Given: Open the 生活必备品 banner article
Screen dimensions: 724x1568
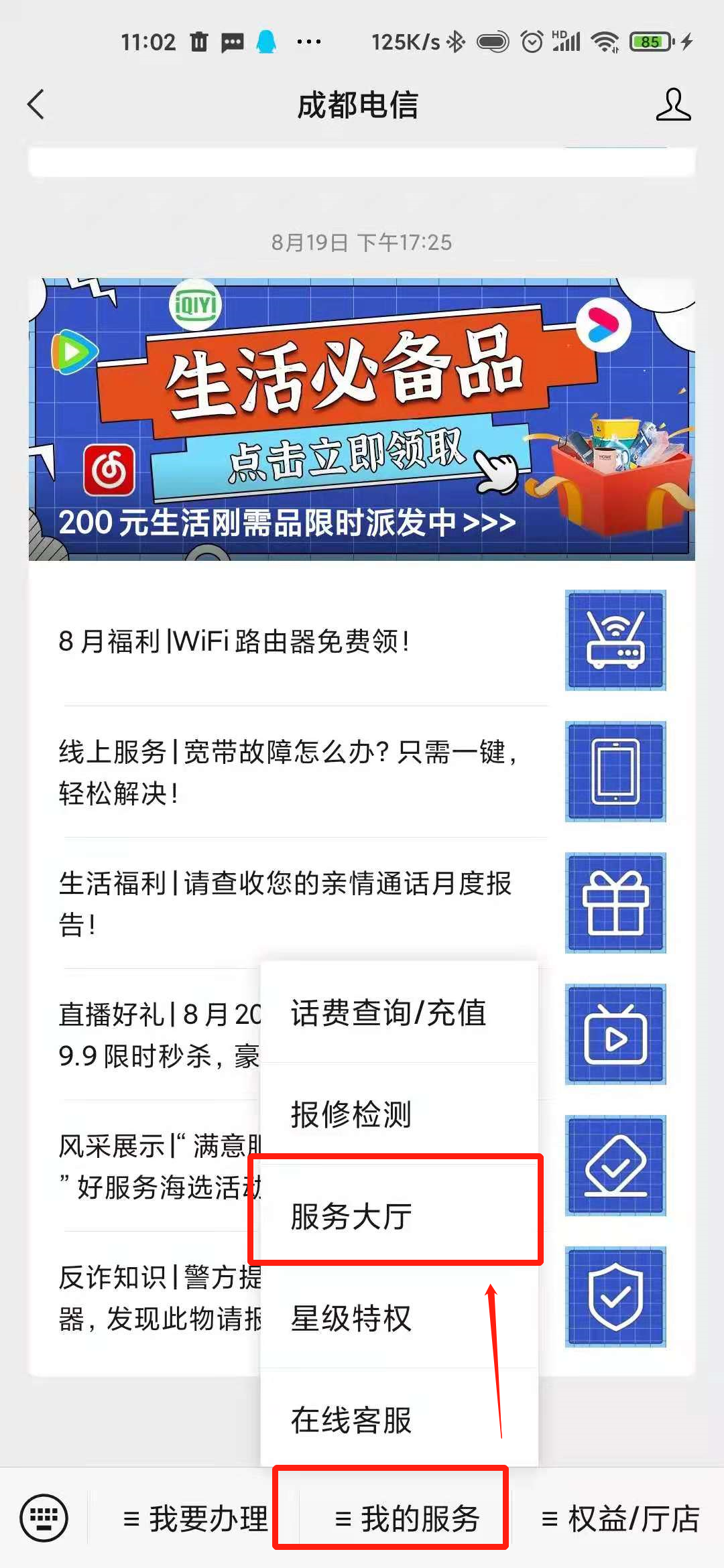Looking at the screenshot, I should (x=362, y=419).
